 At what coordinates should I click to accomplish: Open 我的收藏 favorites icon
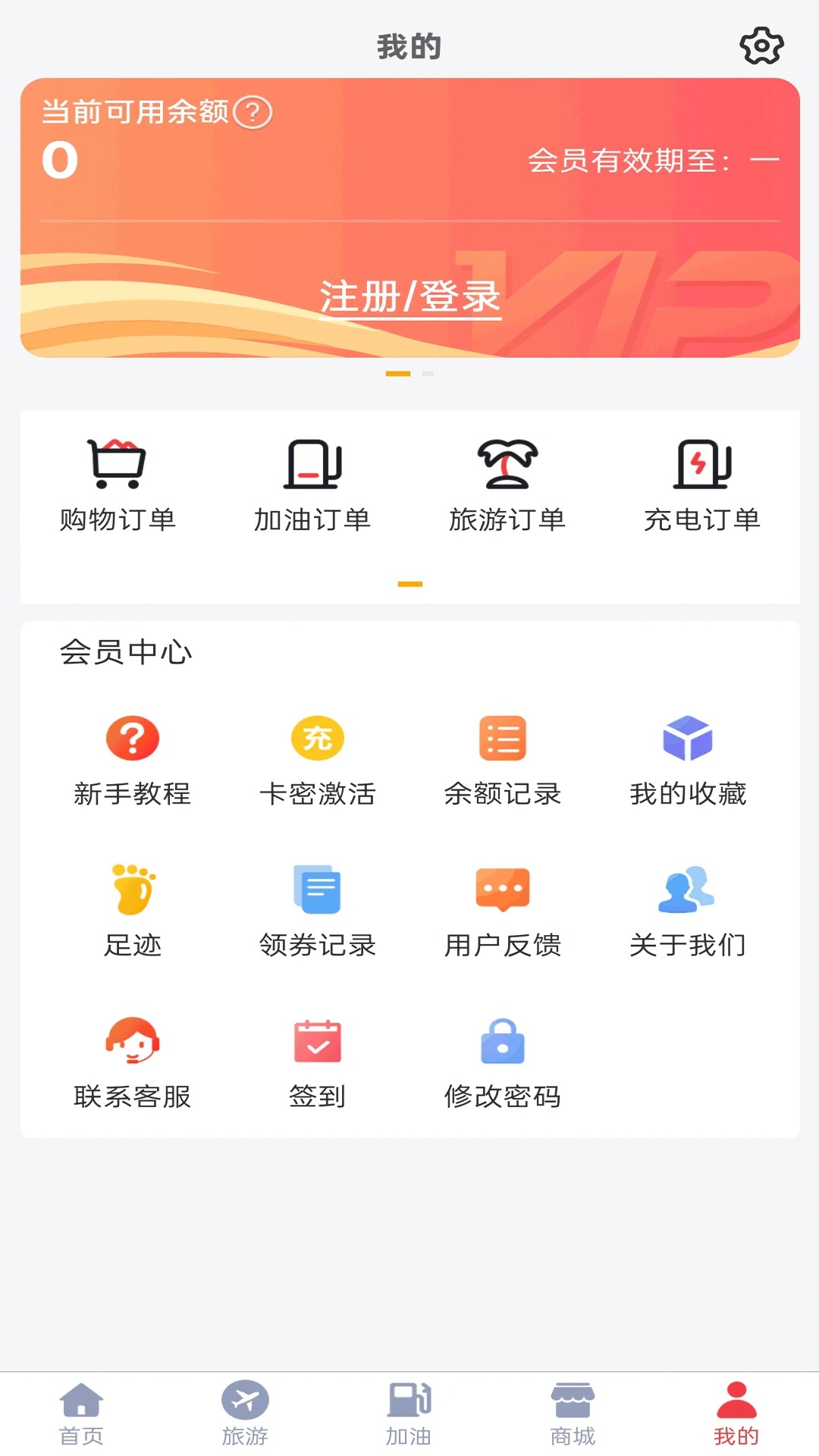pos(689,738)
